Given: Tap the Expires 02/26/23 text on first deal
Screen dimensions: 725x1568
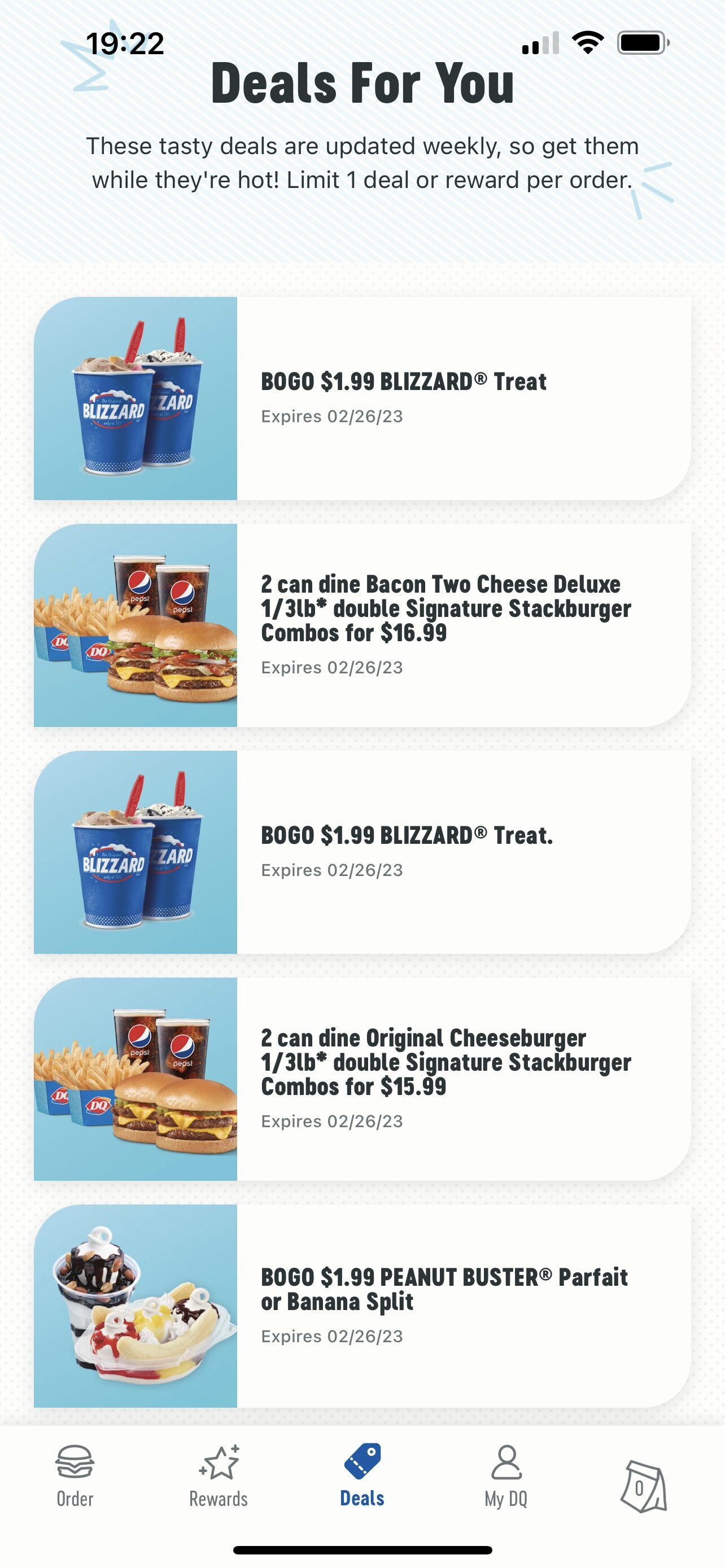Looking at the screenshot, I should click(x=333, y=418).
